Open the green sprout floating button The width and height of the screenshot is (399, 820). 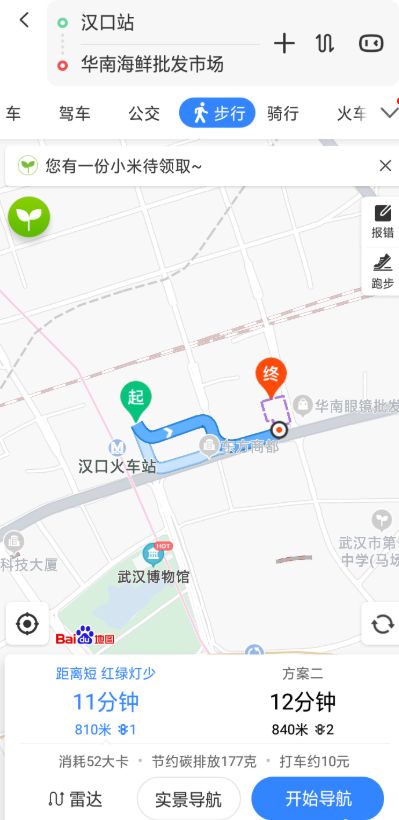[29, 217]
